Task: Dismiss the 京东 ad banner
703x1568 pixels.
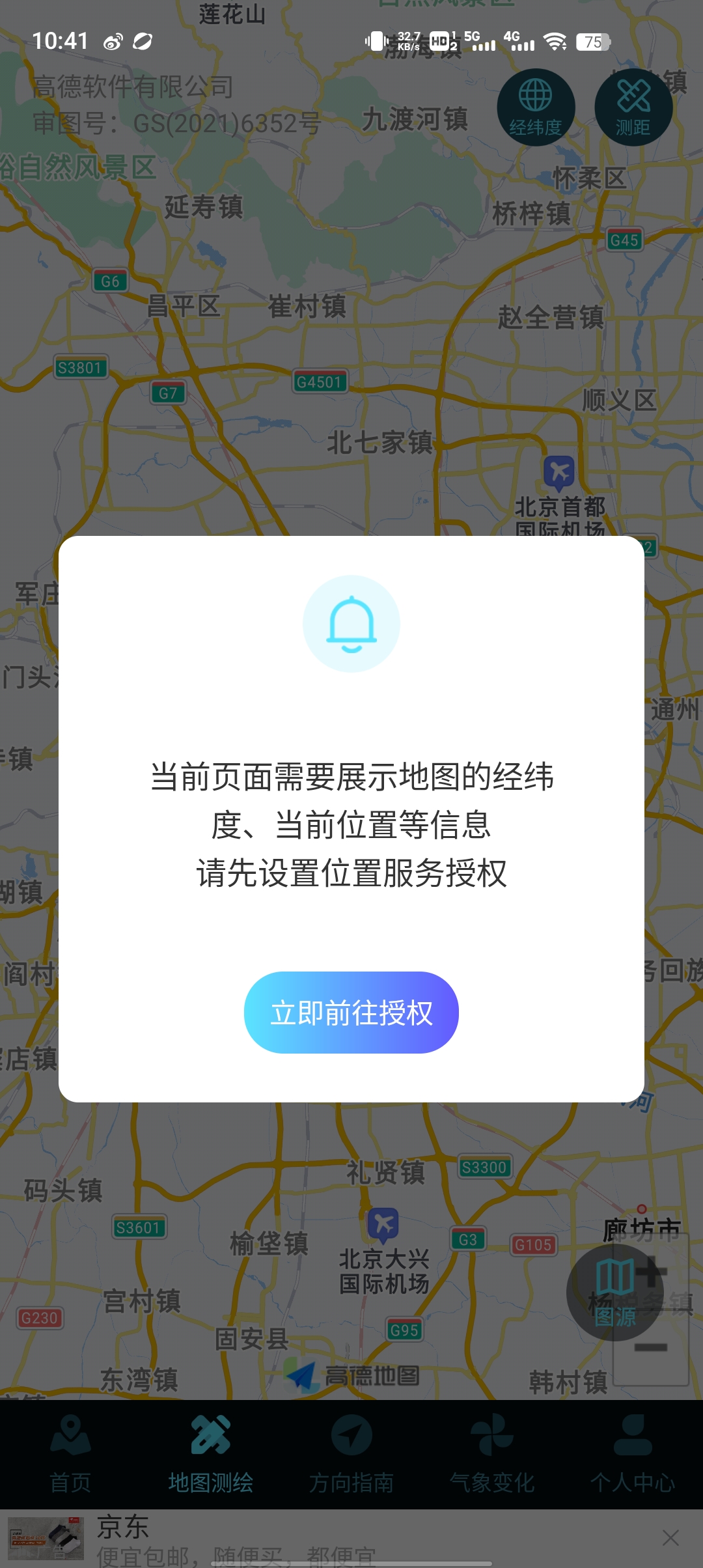Action: 670,1538
